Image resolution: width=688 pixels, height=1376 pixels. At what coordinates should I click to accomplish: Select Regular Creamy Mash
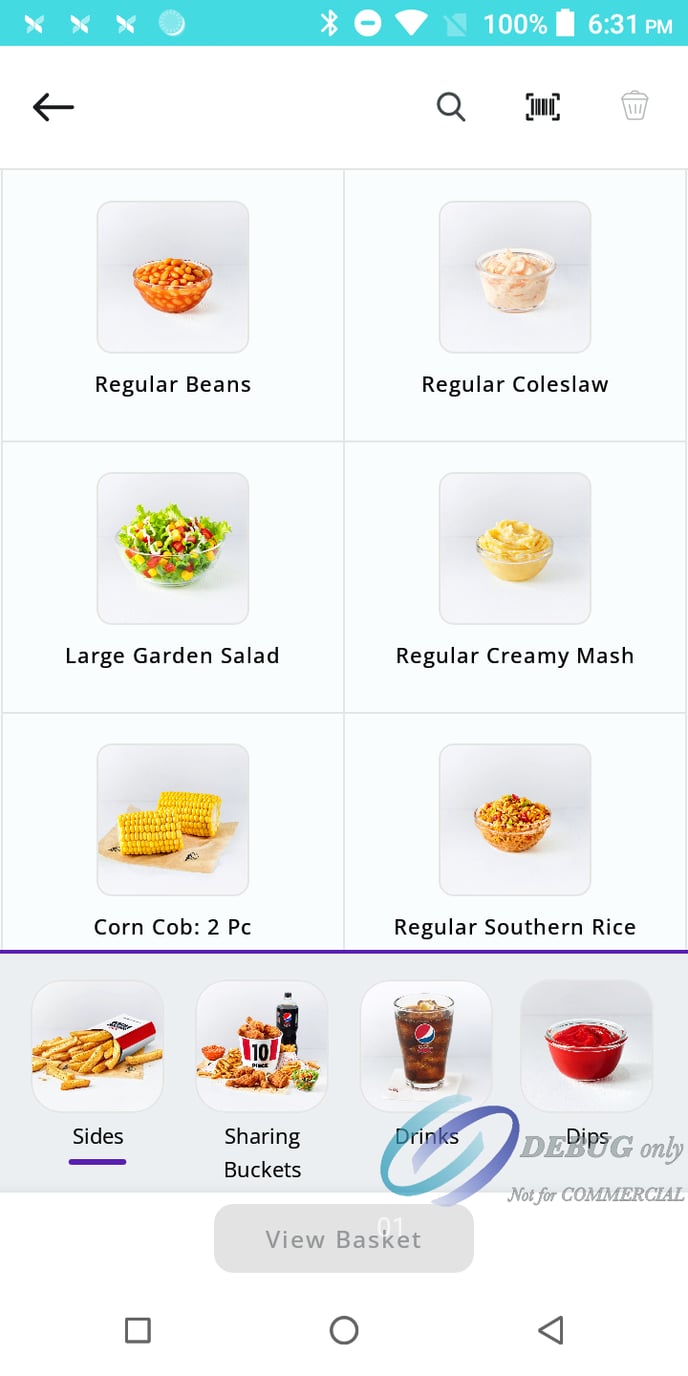point(515,570)
